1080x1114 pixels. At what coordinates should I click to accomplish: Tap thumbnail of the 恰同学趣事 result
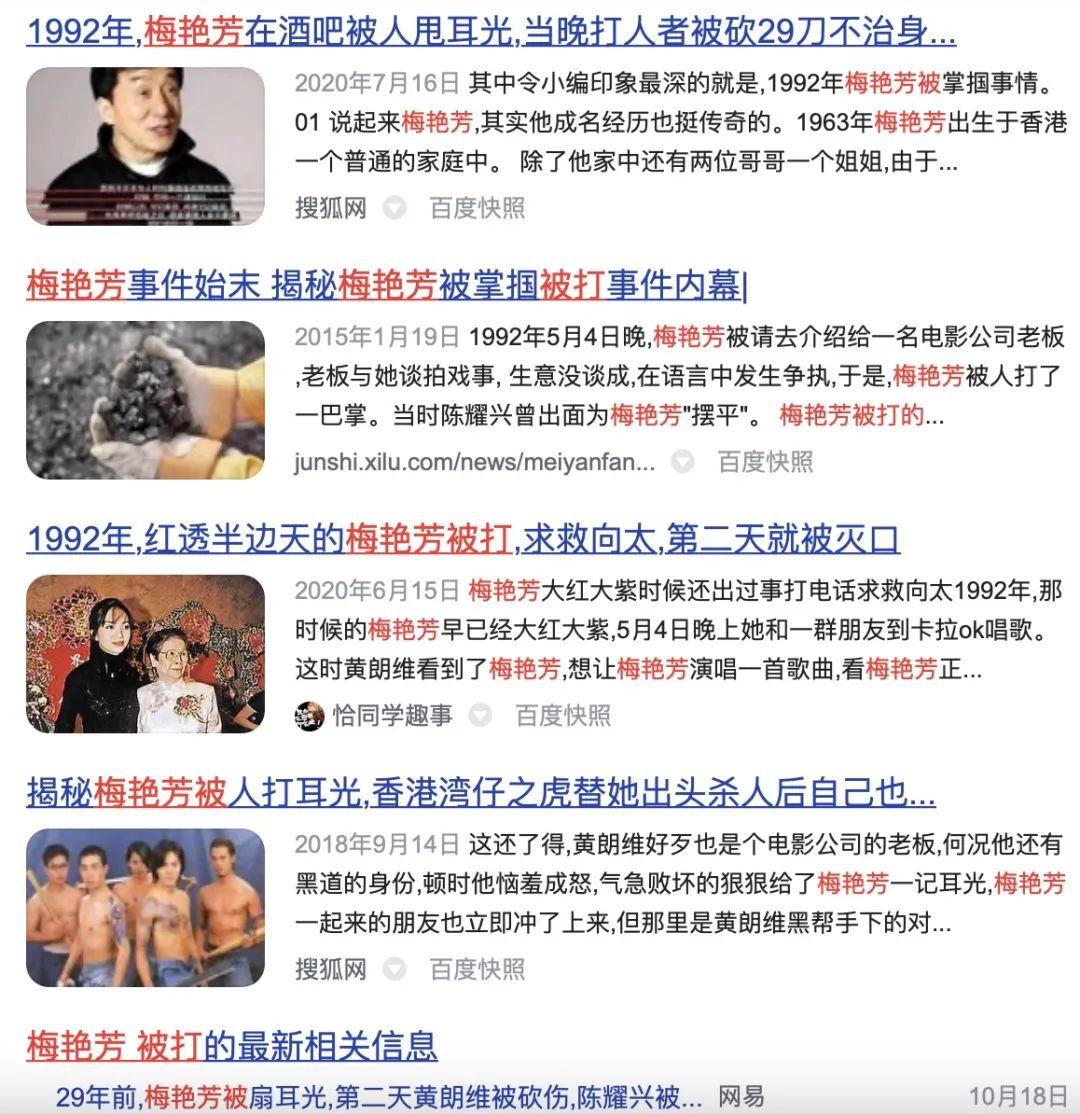pos(145,654)
